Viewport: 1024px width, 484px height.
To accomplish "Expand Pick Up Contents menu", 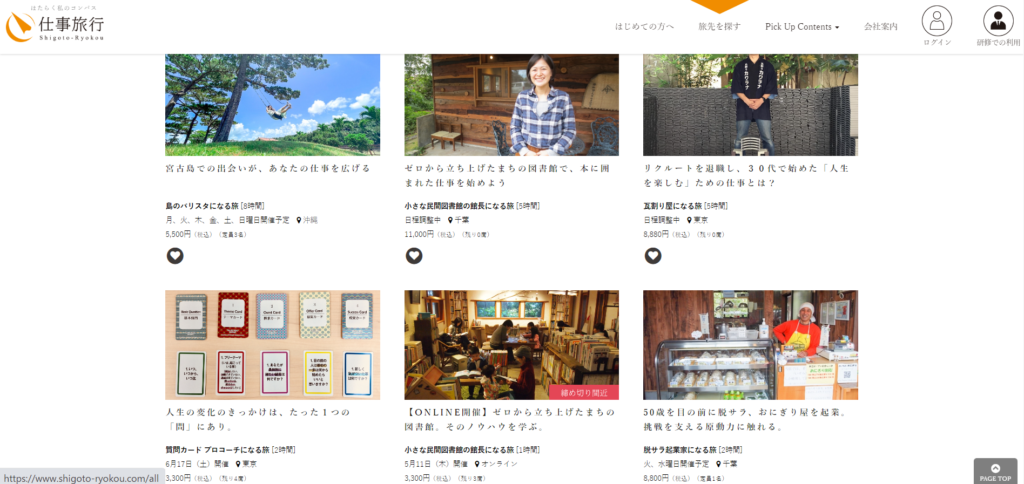I will [802, 26].
